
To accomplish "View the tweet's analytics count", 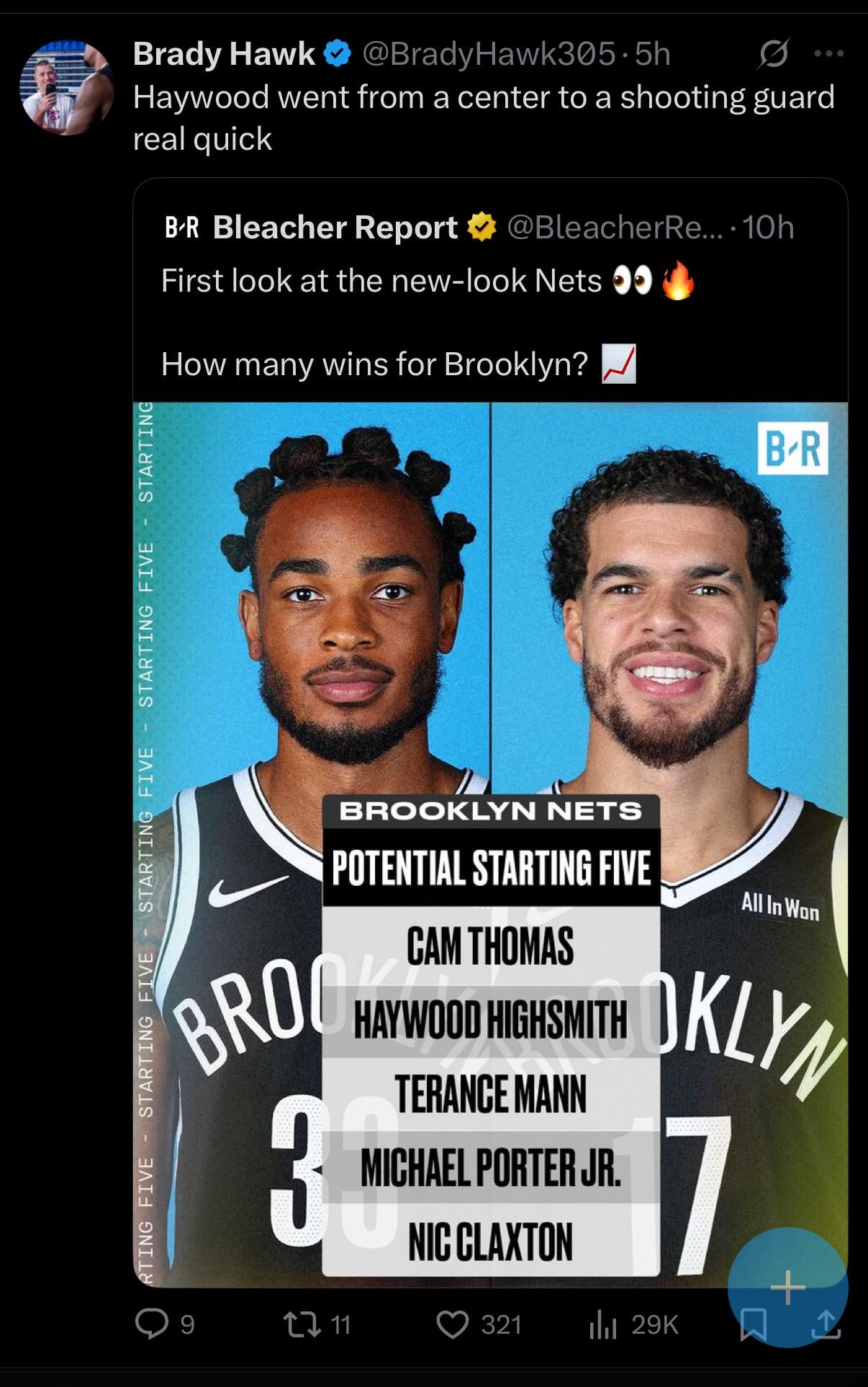I will (633, 1324).
